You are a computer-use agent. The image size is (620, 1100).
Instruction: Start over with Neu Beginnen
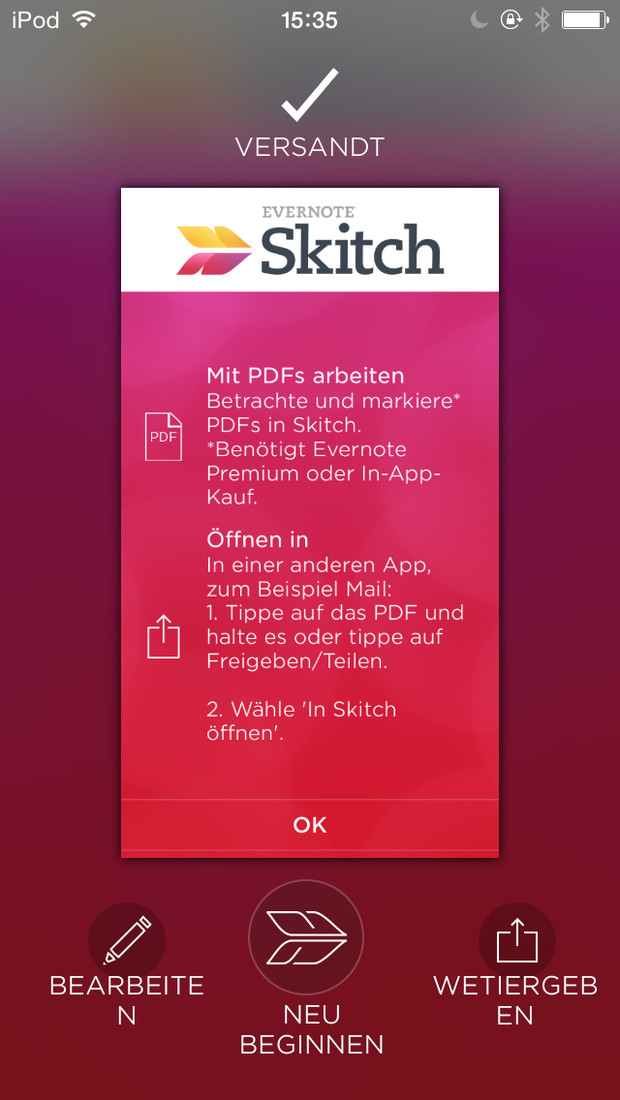[306, 937]
